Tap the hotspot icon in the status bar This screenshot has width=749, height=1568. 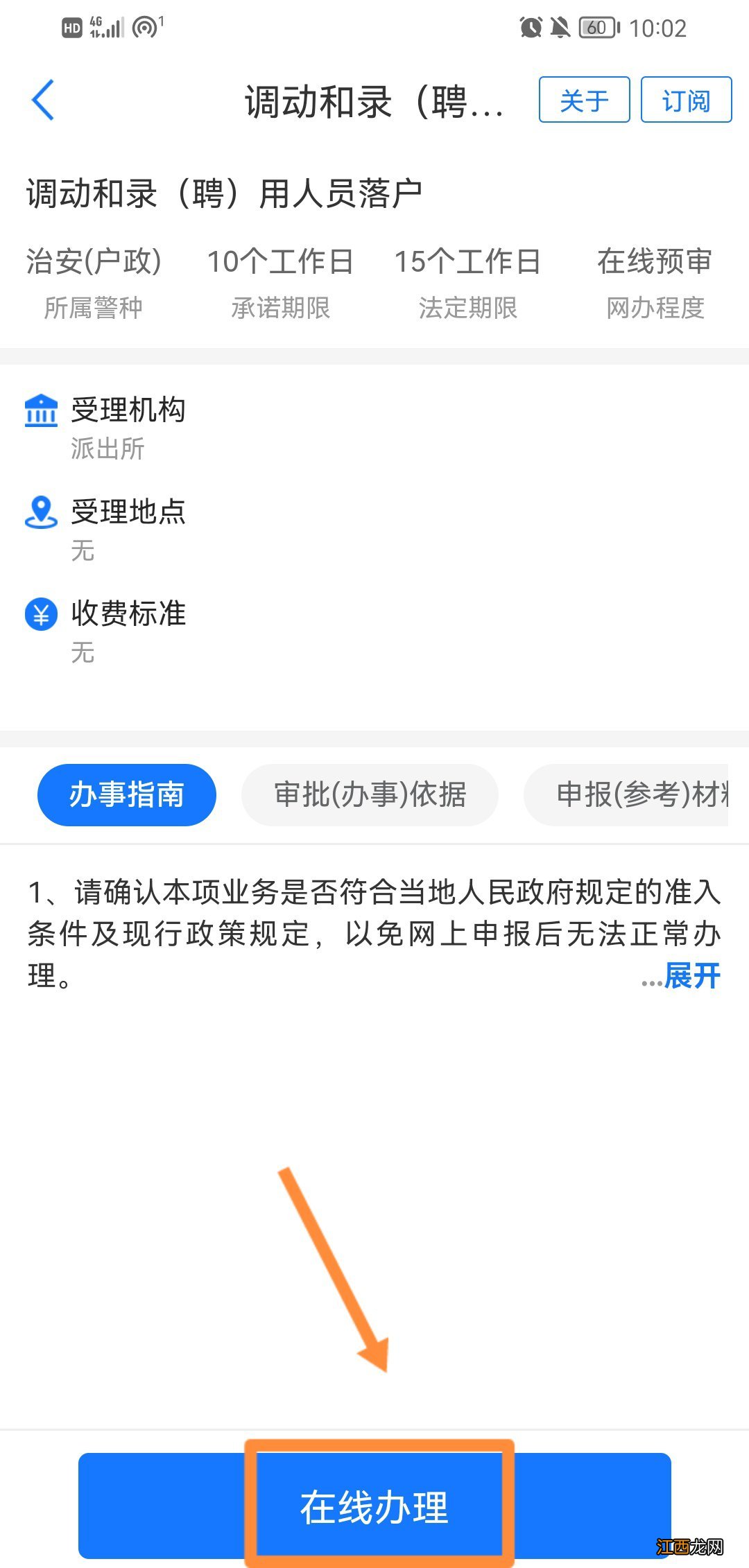coord(144,27)
